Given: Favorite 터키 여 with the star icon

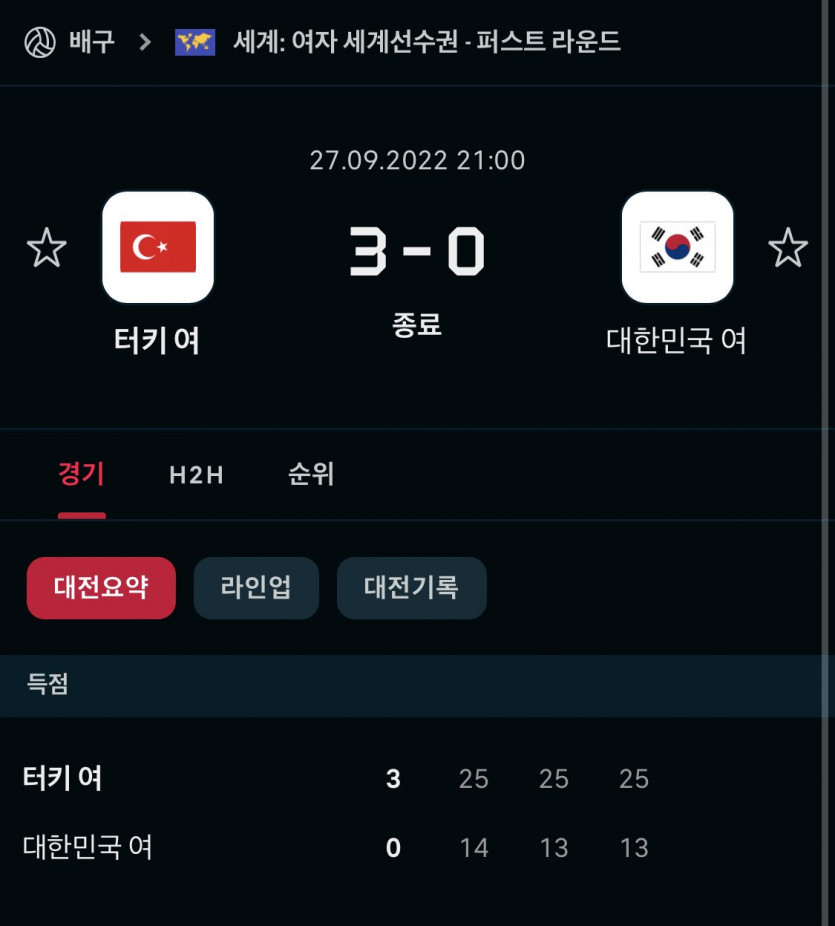Looking at the screenshot, I should pos(46,248).
